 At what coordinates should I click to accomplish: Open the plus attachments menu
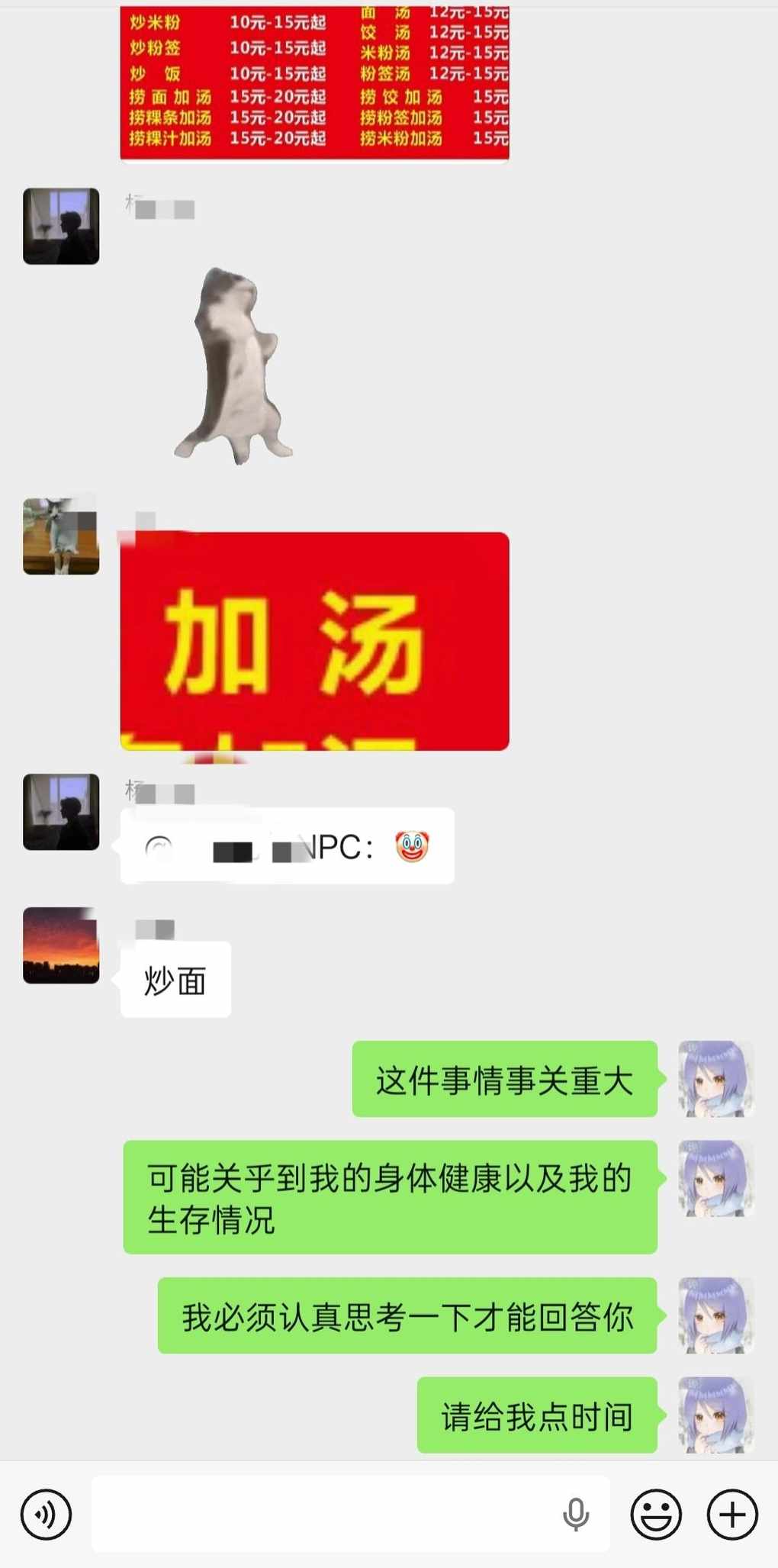732,1514
